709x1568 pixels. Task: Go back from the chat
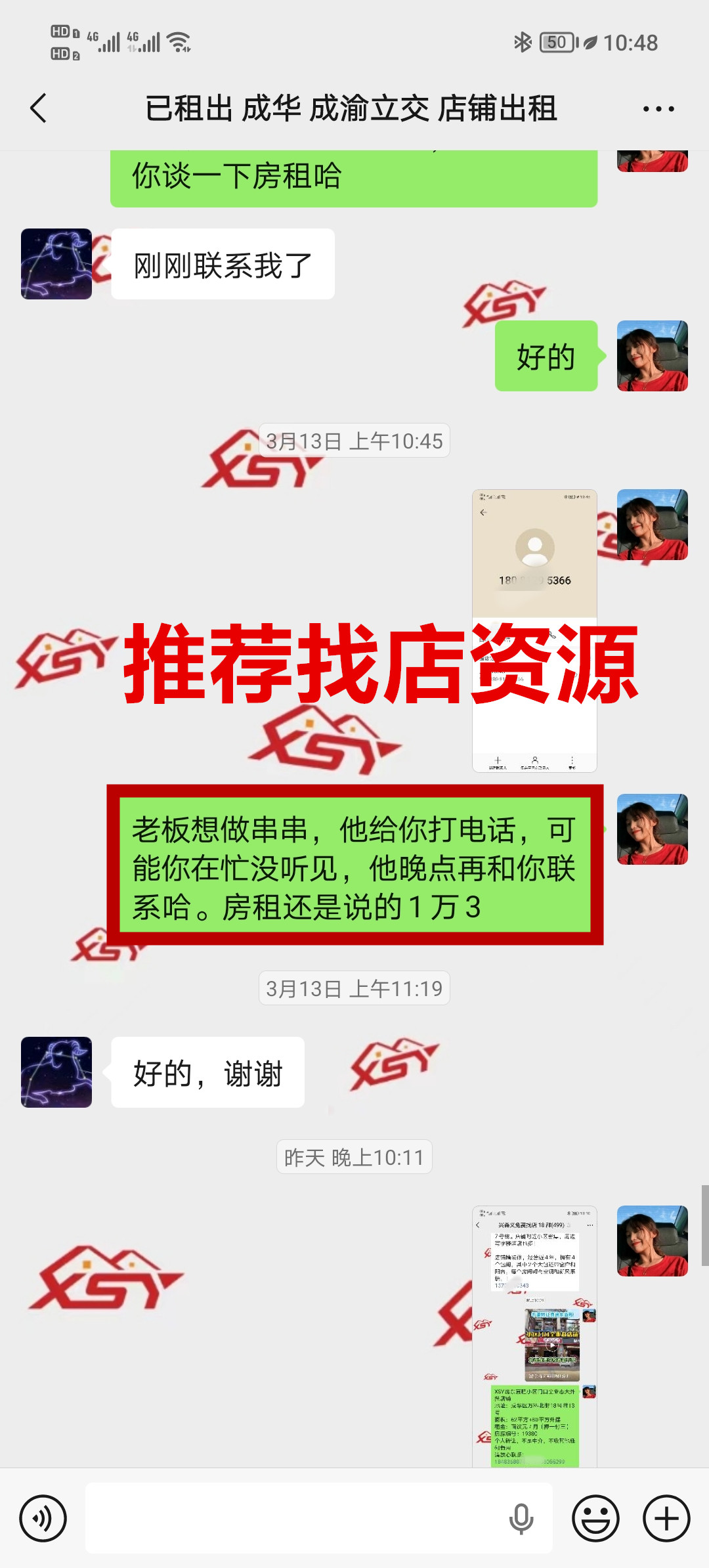pyautogui.click(x=39, y=108)
